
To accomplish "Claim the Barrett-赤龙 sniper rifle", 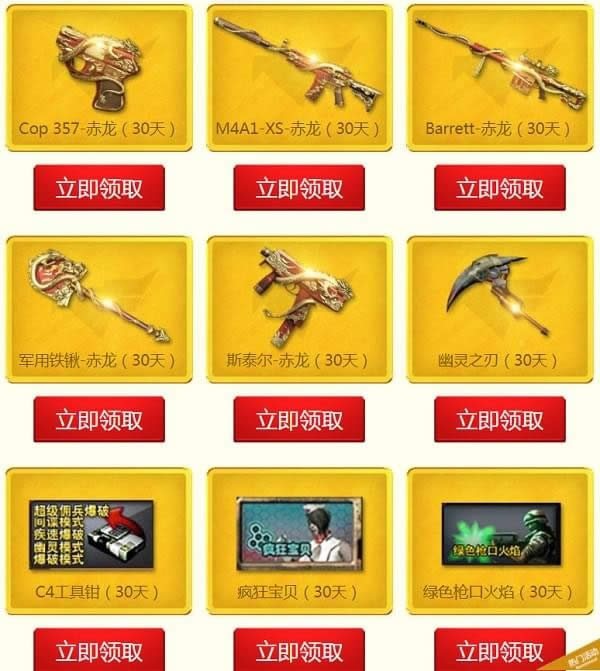I will tap(499, 188).
